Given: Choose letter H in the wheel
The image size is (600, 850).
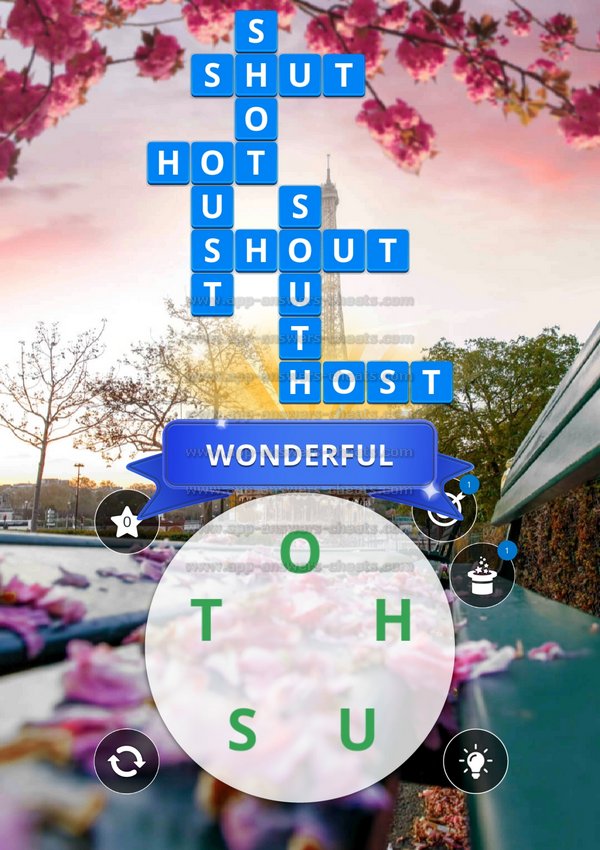Looking at the screenshot, I should (392, 624).
